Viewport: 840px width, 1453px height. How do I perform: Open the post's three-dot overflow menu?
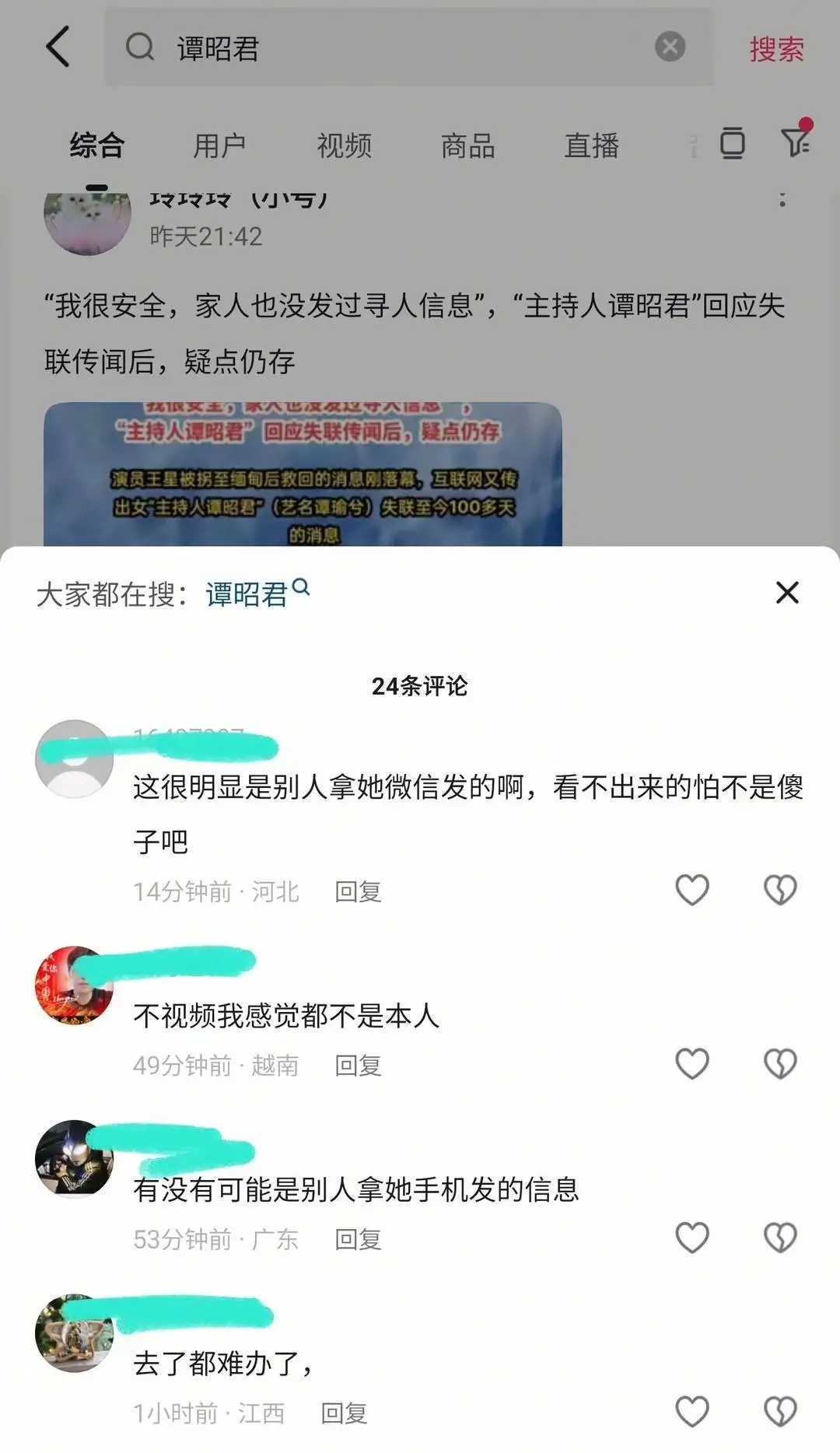point(782,200)
